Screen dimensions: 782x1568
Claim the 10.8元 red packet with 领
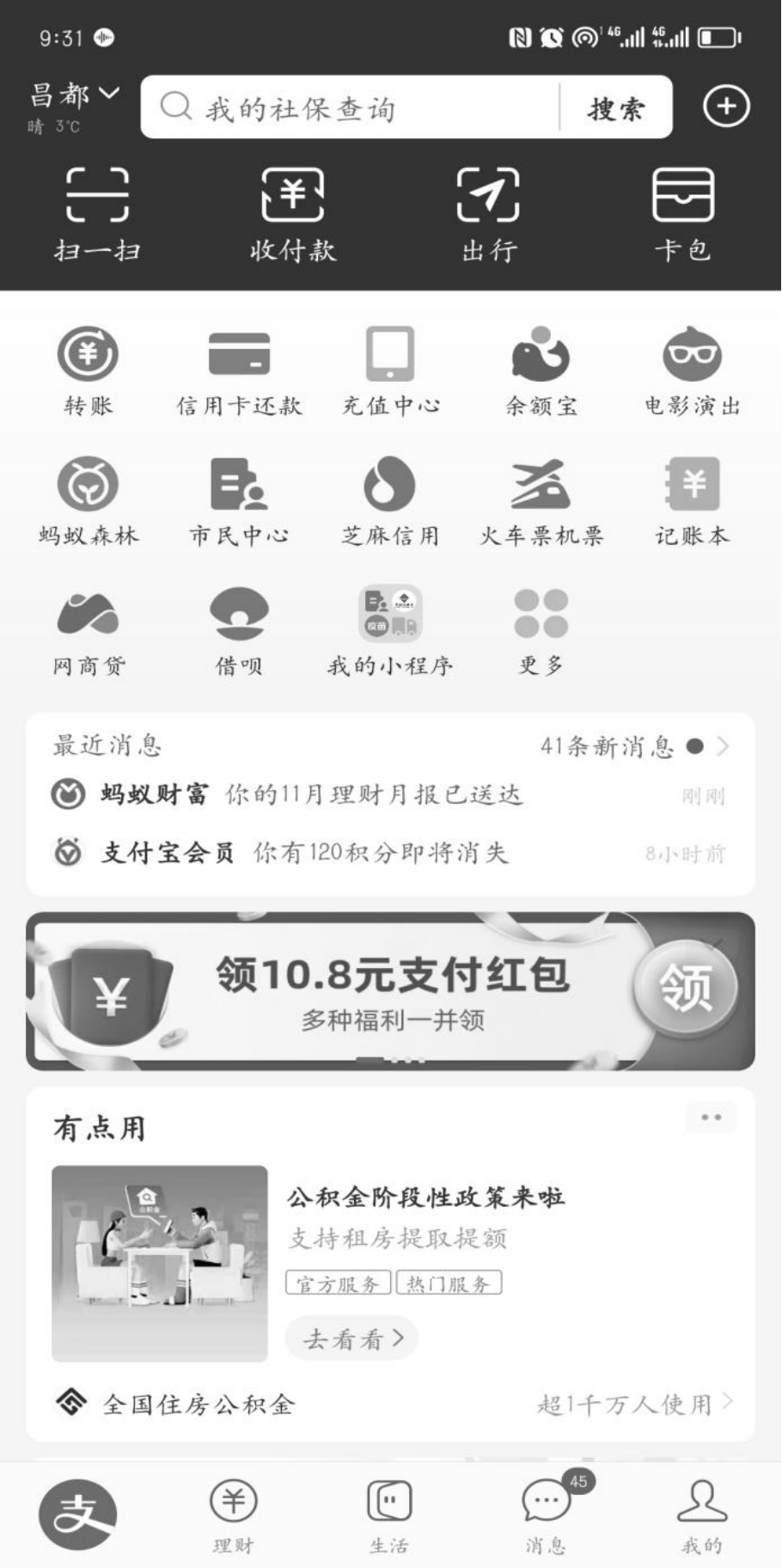685,988
